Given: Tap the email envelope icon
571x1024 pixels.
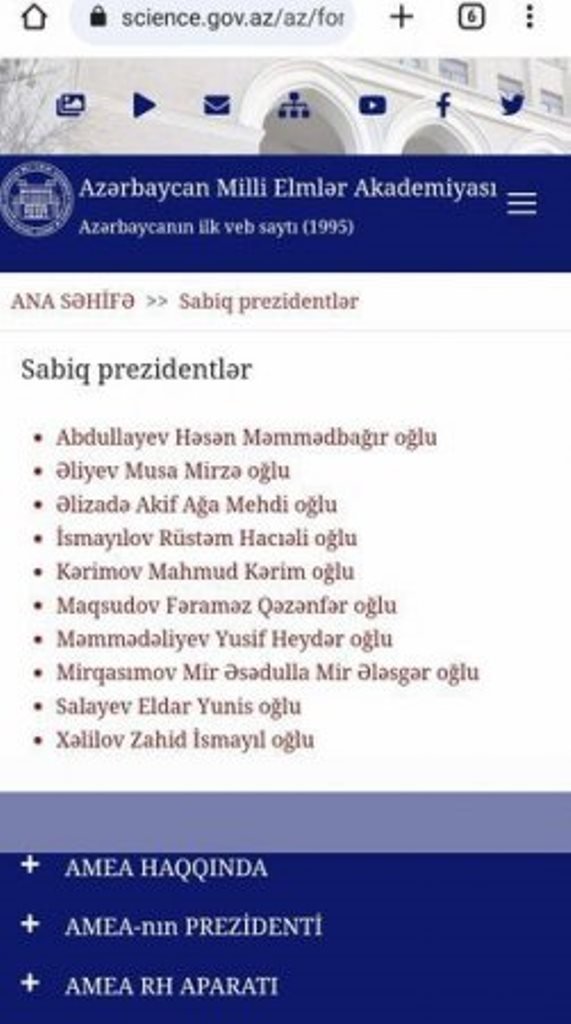Looking at the screenshot, I should (217, 105).
